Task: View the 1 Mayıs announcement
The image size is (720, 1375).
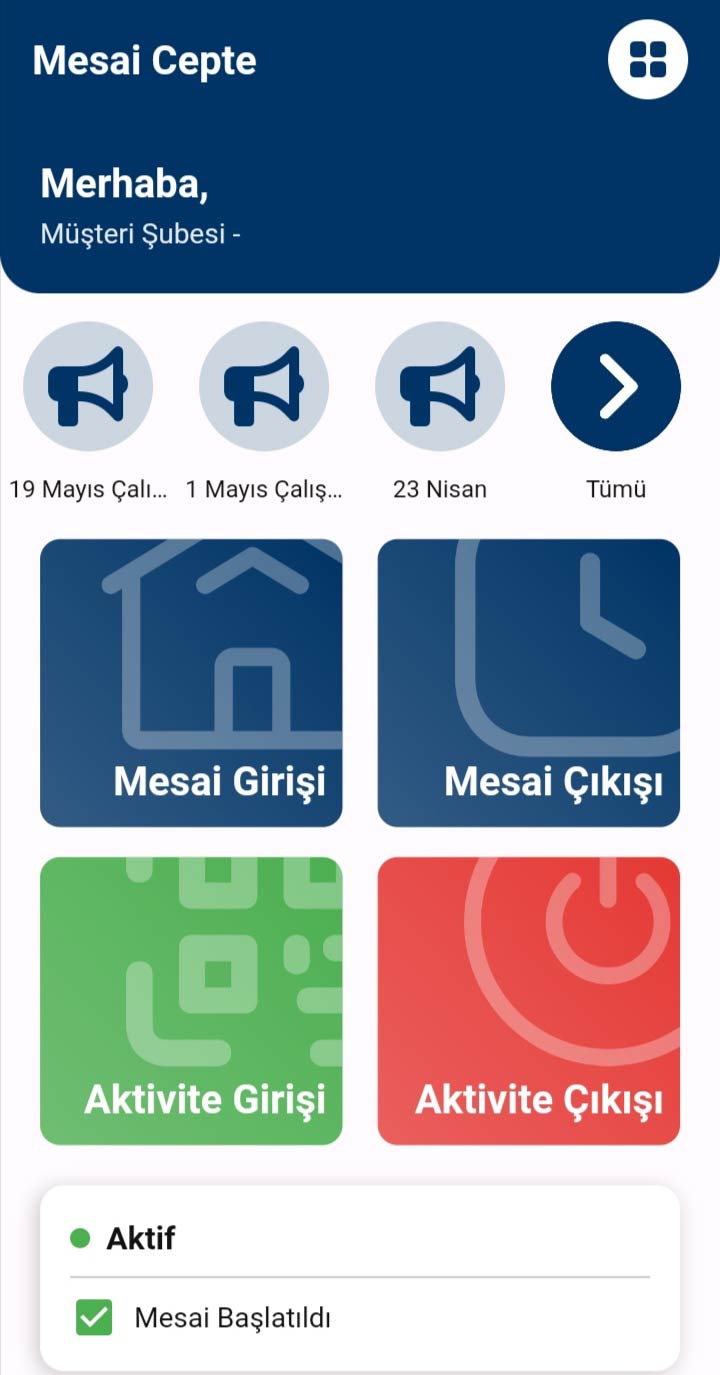Action: 264,386
